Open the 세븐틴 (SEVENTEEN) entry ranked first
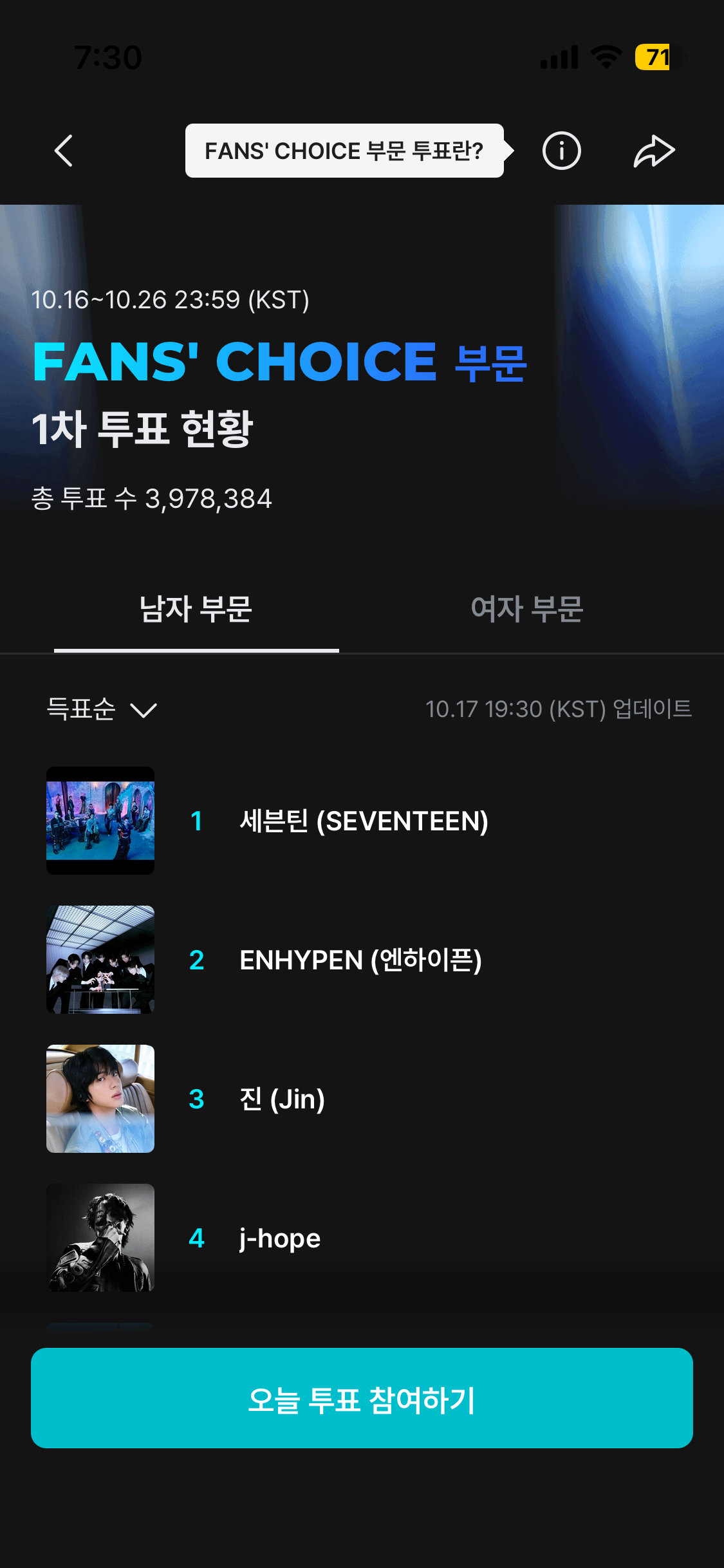 point(363,821)
